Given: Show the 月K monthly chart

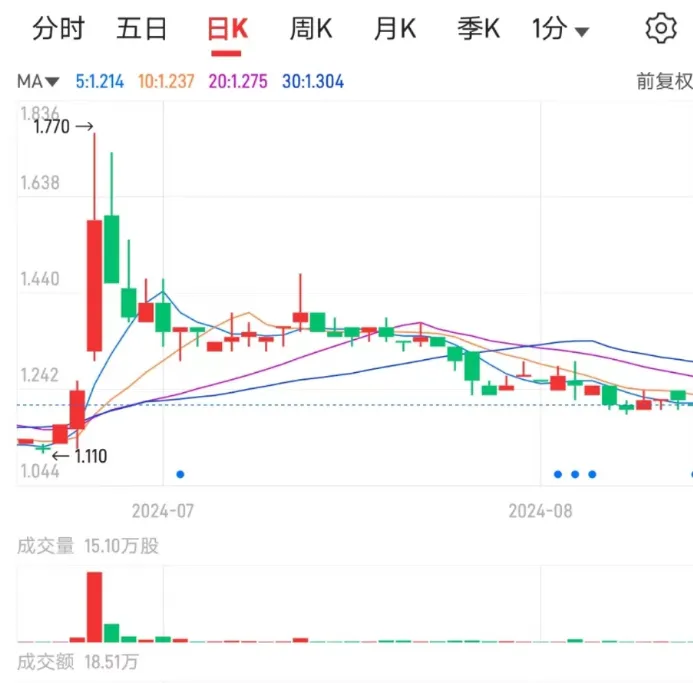Looking at the screenshot, I should [395, 28].
